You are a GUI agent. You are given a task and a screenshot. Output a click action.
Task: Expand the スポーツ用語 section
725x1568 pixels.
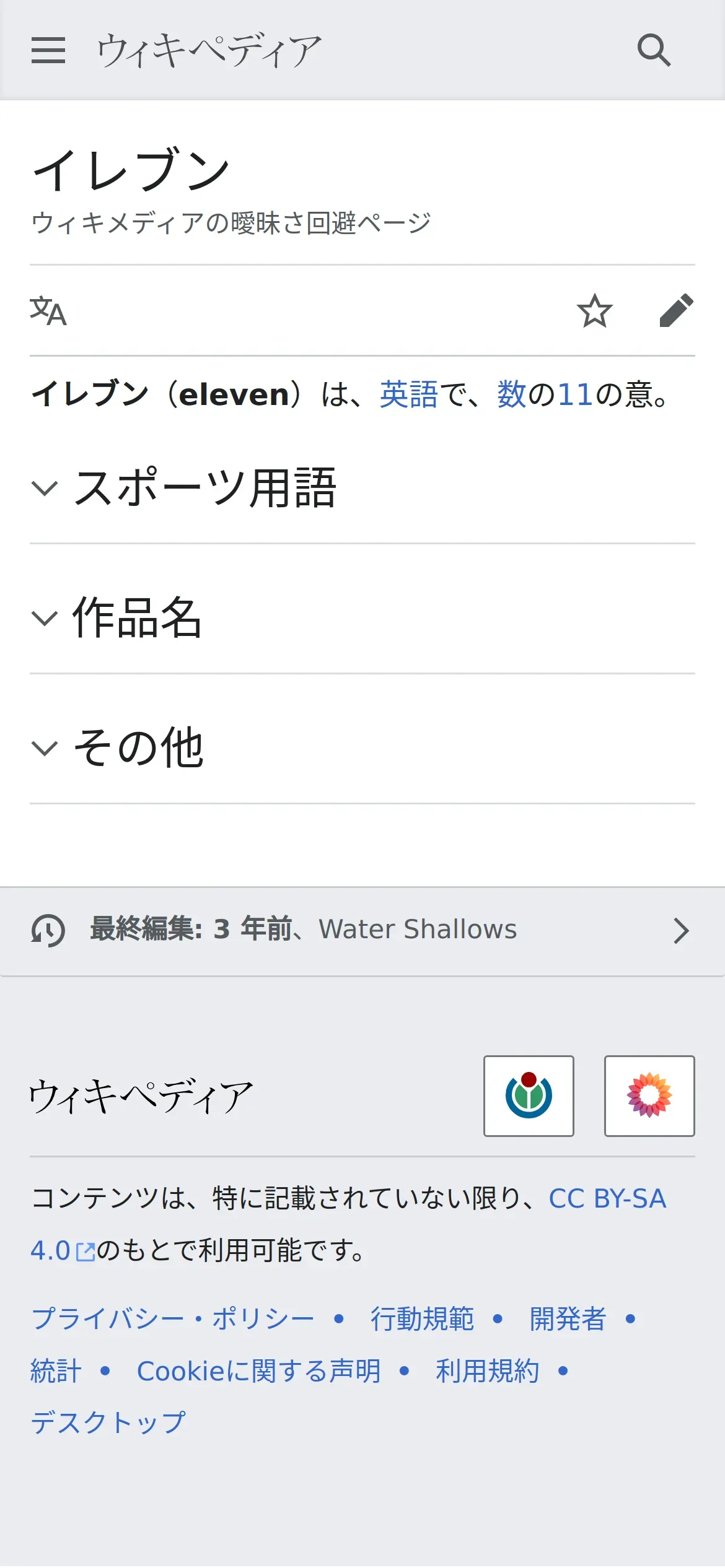point(204,488)
